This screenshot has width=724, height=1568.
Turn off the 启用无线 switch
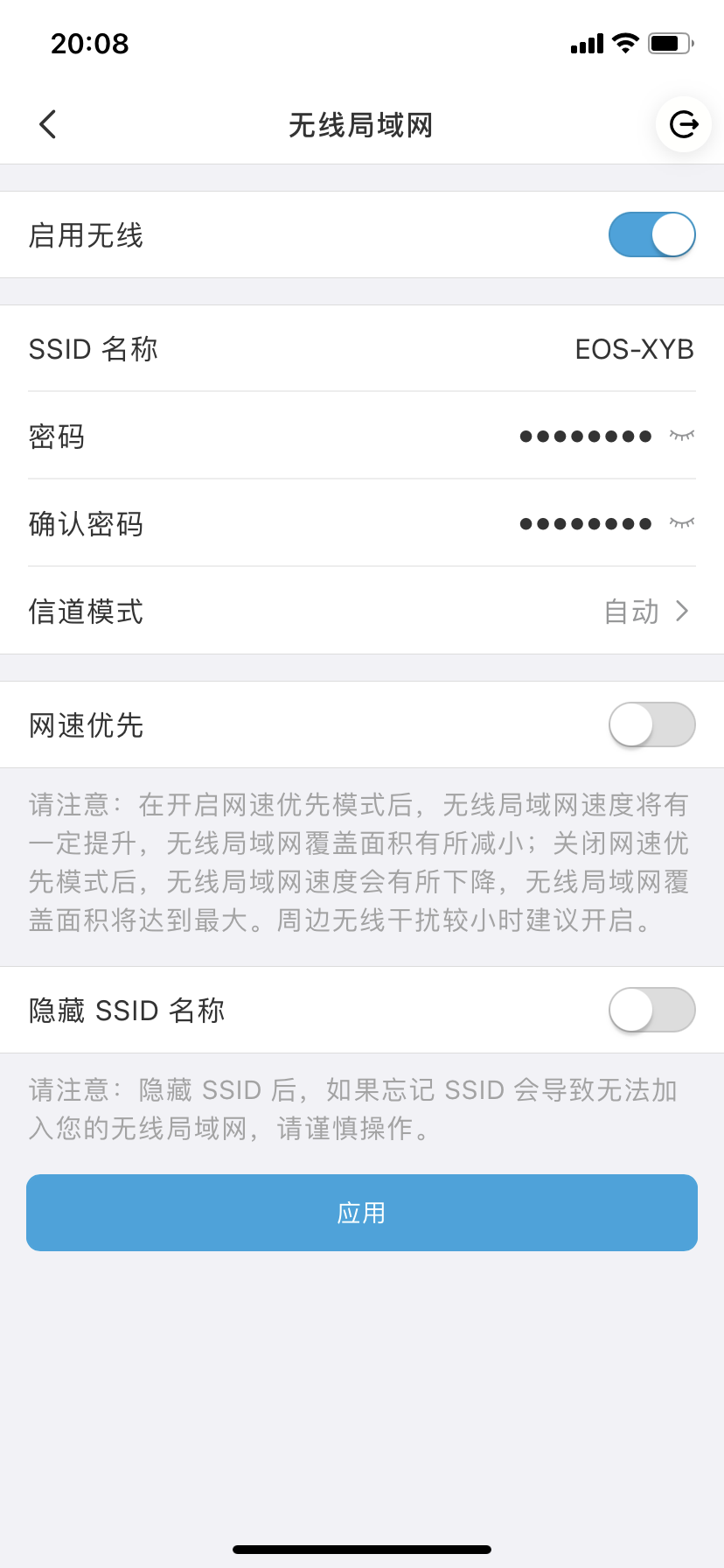pyautogui.click(x=652, y=234)
